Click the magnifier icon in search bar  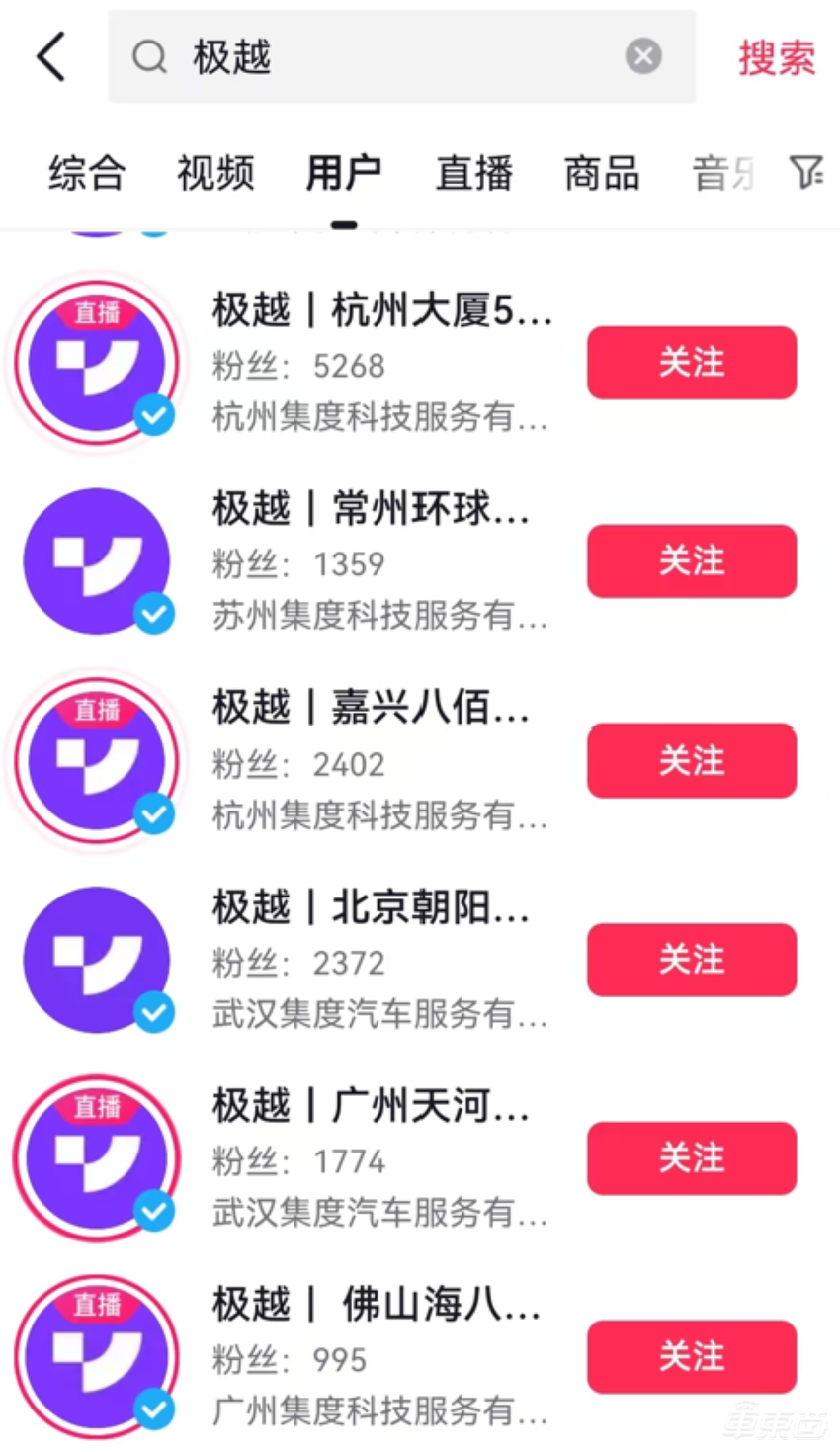pyautogui.click(x=149, y=57)
